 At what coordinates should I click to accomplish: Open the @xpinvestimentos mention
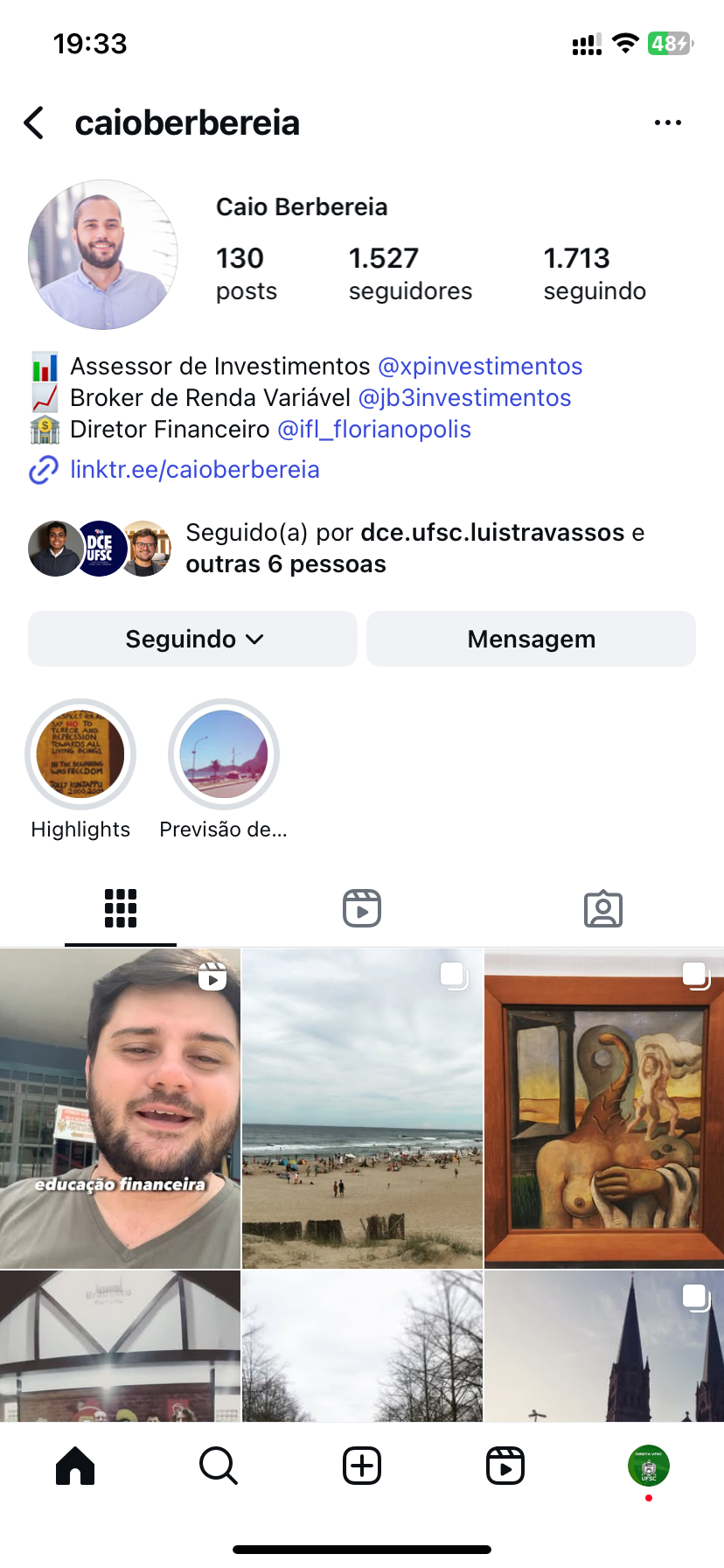click(x=480, y=367)
